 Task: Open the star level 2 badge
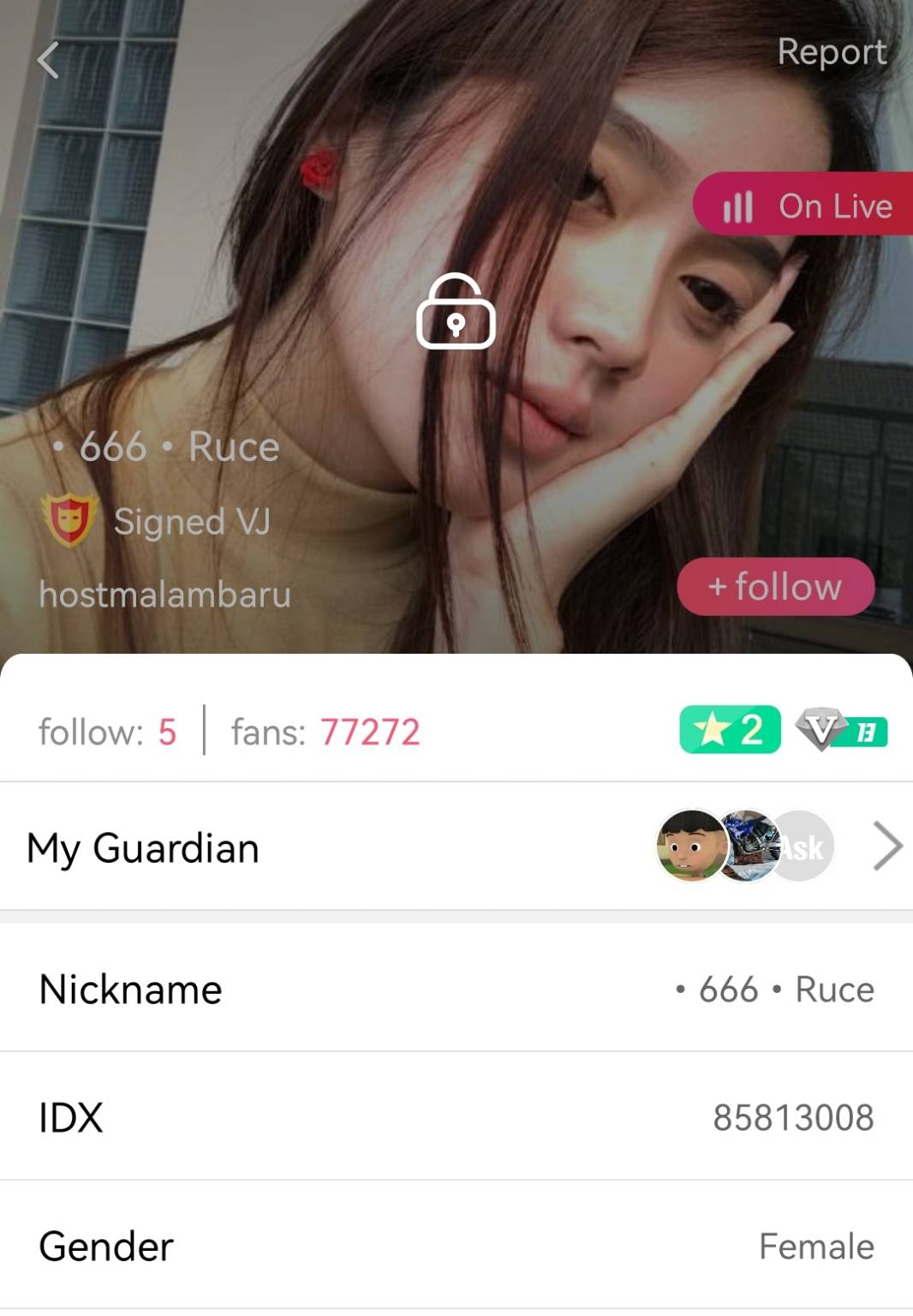730,730
